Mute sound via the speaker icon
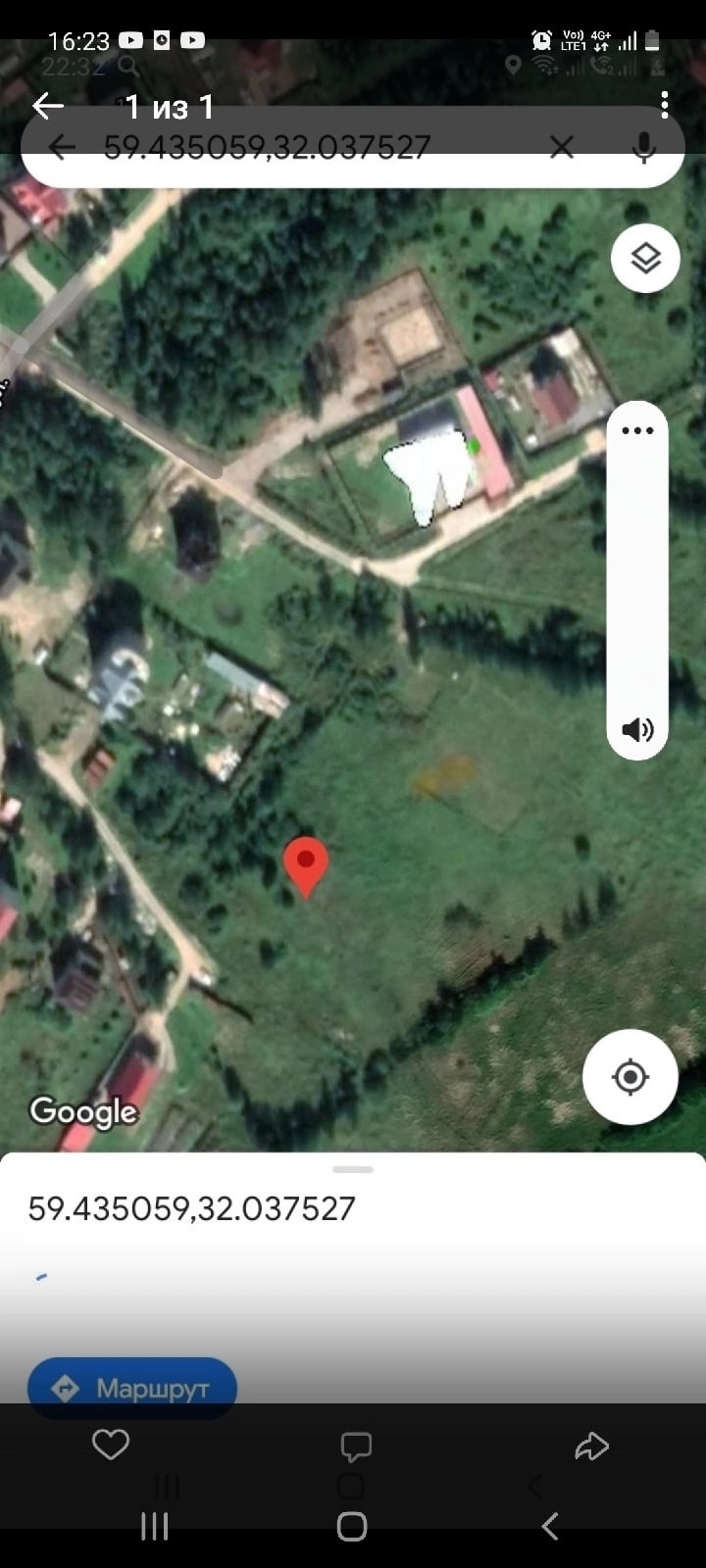Screen dimensions: 706x1568 pyautogui.click(x=637, y=729)
